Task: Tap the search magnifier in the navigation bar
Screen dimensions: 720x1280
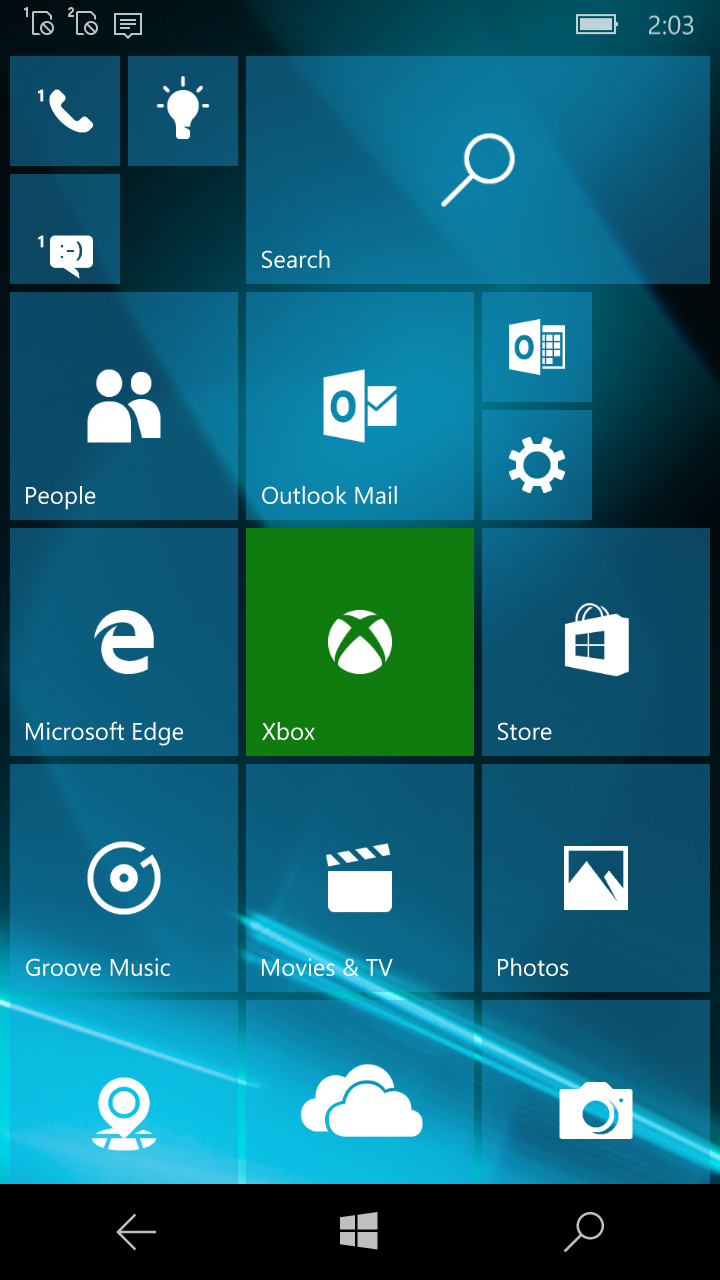Action: [x=584, y=1232]
